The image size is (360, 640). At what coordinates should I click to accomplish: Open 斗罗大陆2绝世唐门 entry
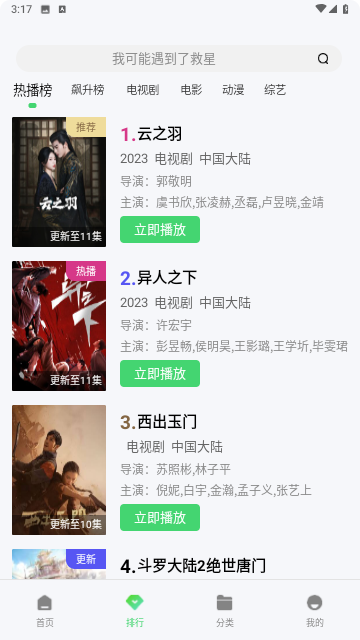click(x=193, y=566)
